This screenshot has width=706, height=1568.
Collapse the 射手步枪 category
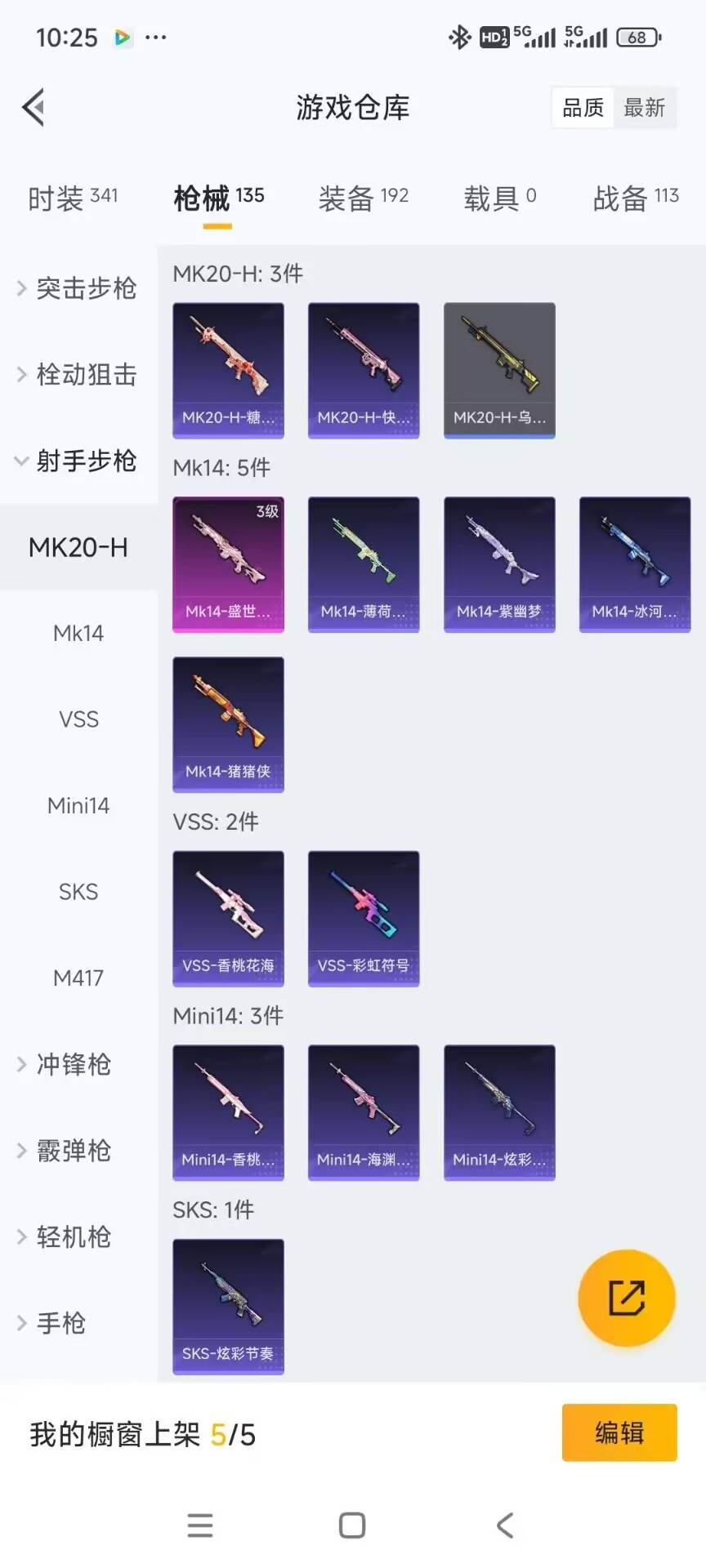point(78,461)
